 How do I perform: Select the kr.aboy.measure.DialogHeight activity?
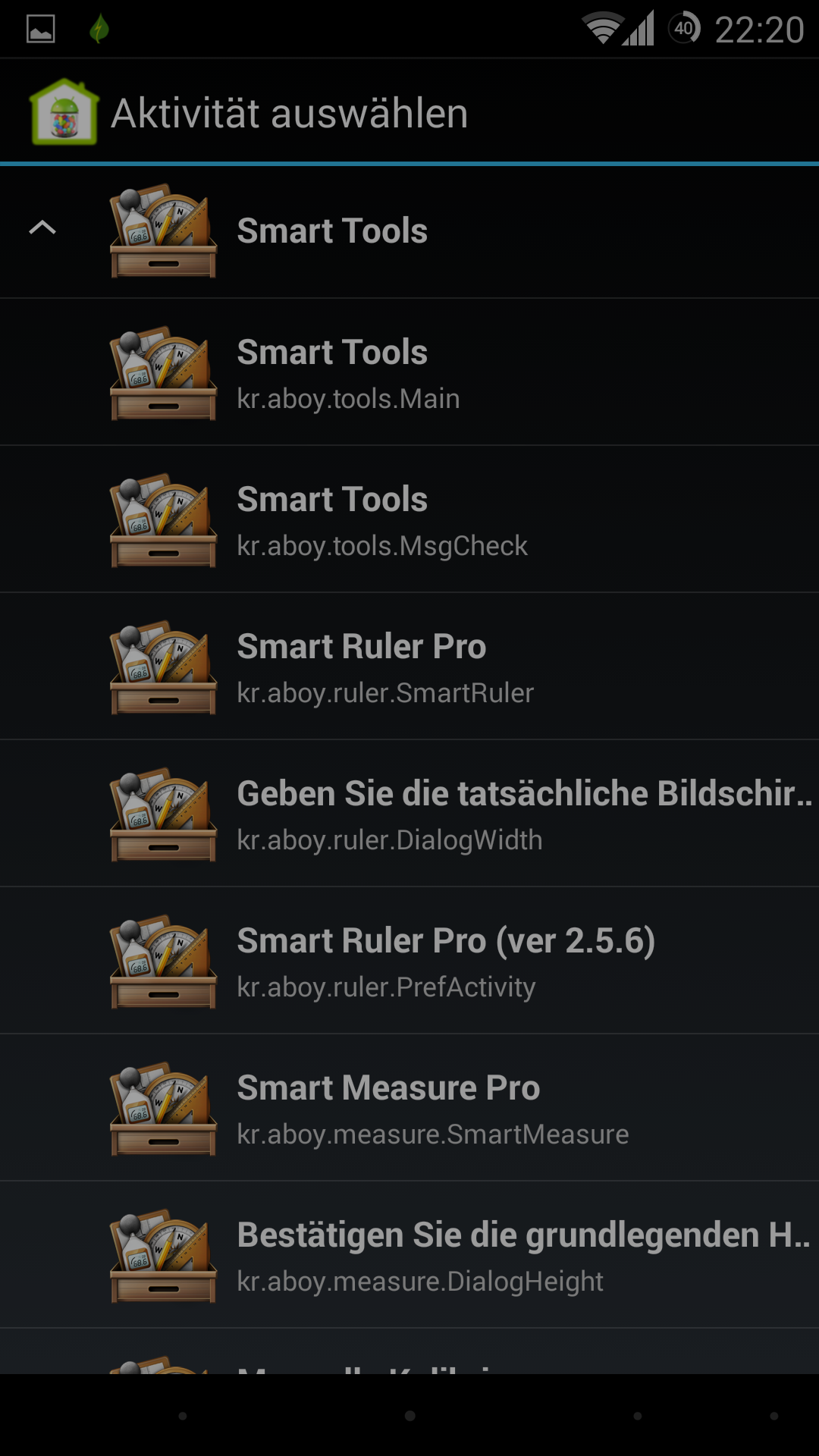click(x=409, y=1254)
